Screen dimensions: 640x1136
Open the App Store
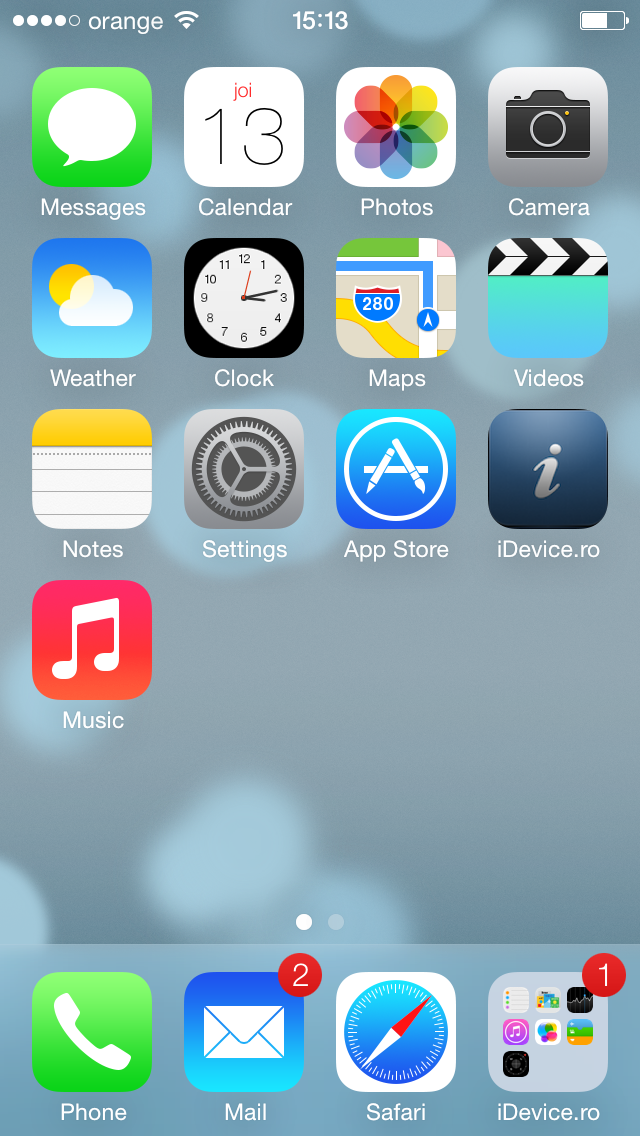(396, 469)
